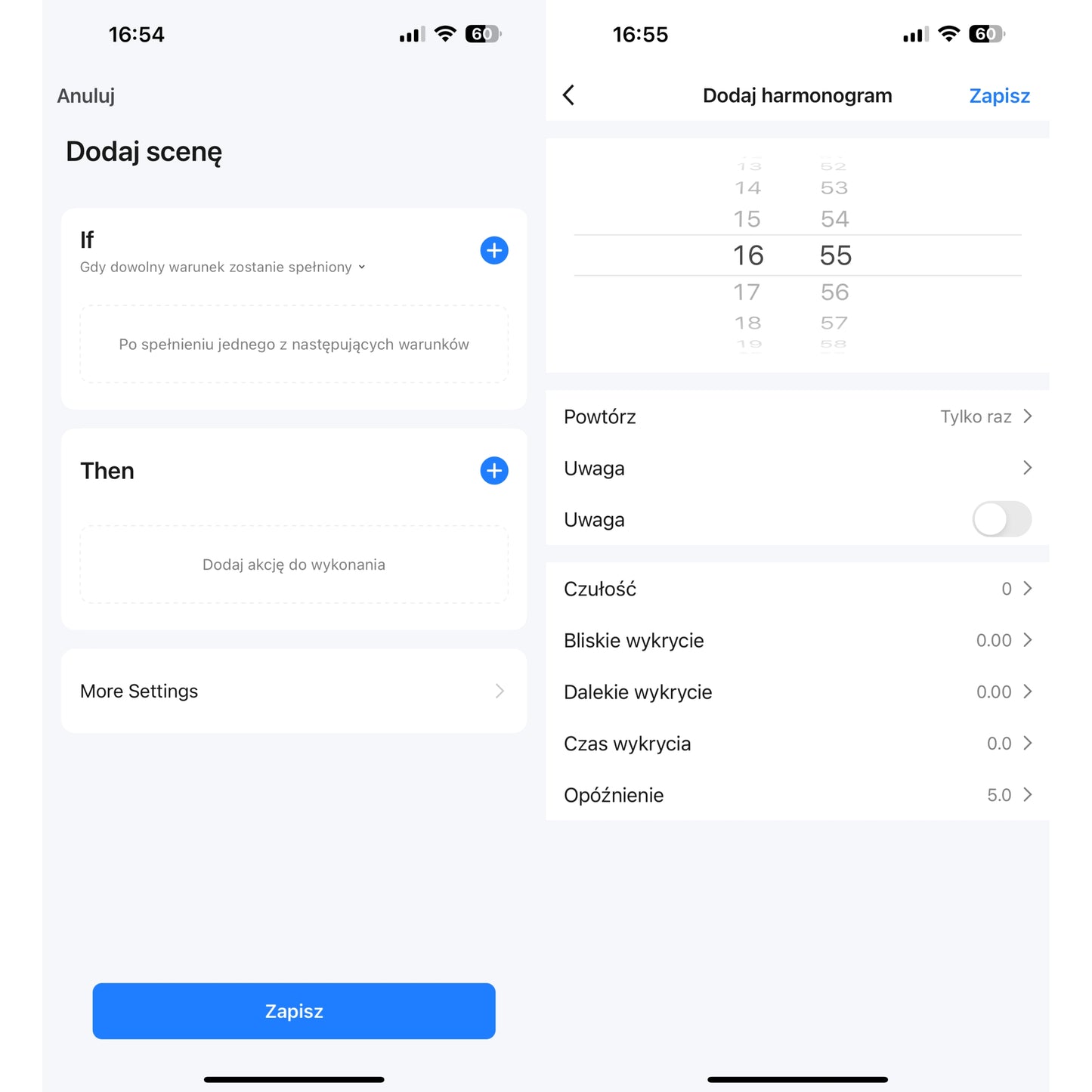Tap the blue Zapisz button for the scene
The height and width of the screenshot is (1092, 1092).
coord(294,1011)
